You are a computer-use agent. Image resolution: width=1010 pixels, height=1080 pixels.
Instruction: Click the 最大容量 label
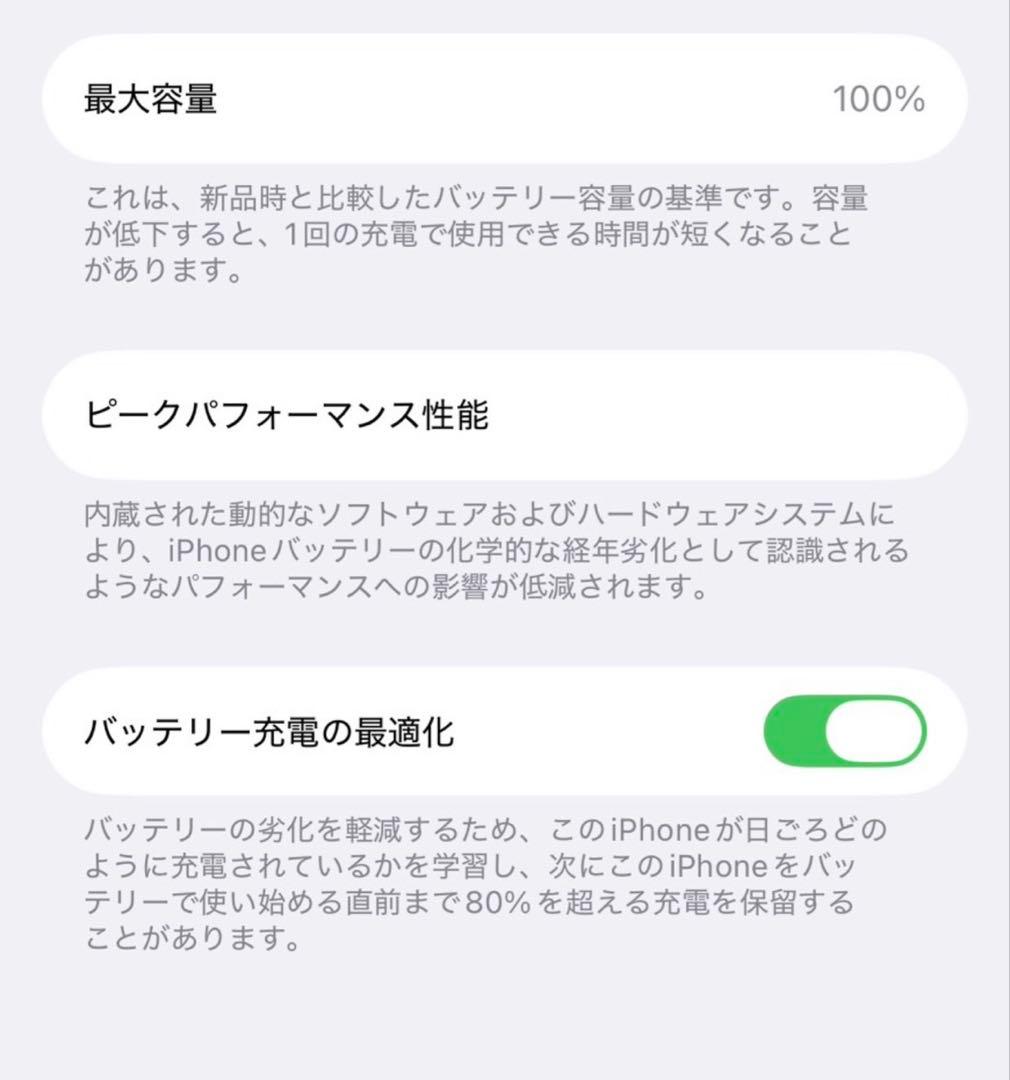(150, 98)
